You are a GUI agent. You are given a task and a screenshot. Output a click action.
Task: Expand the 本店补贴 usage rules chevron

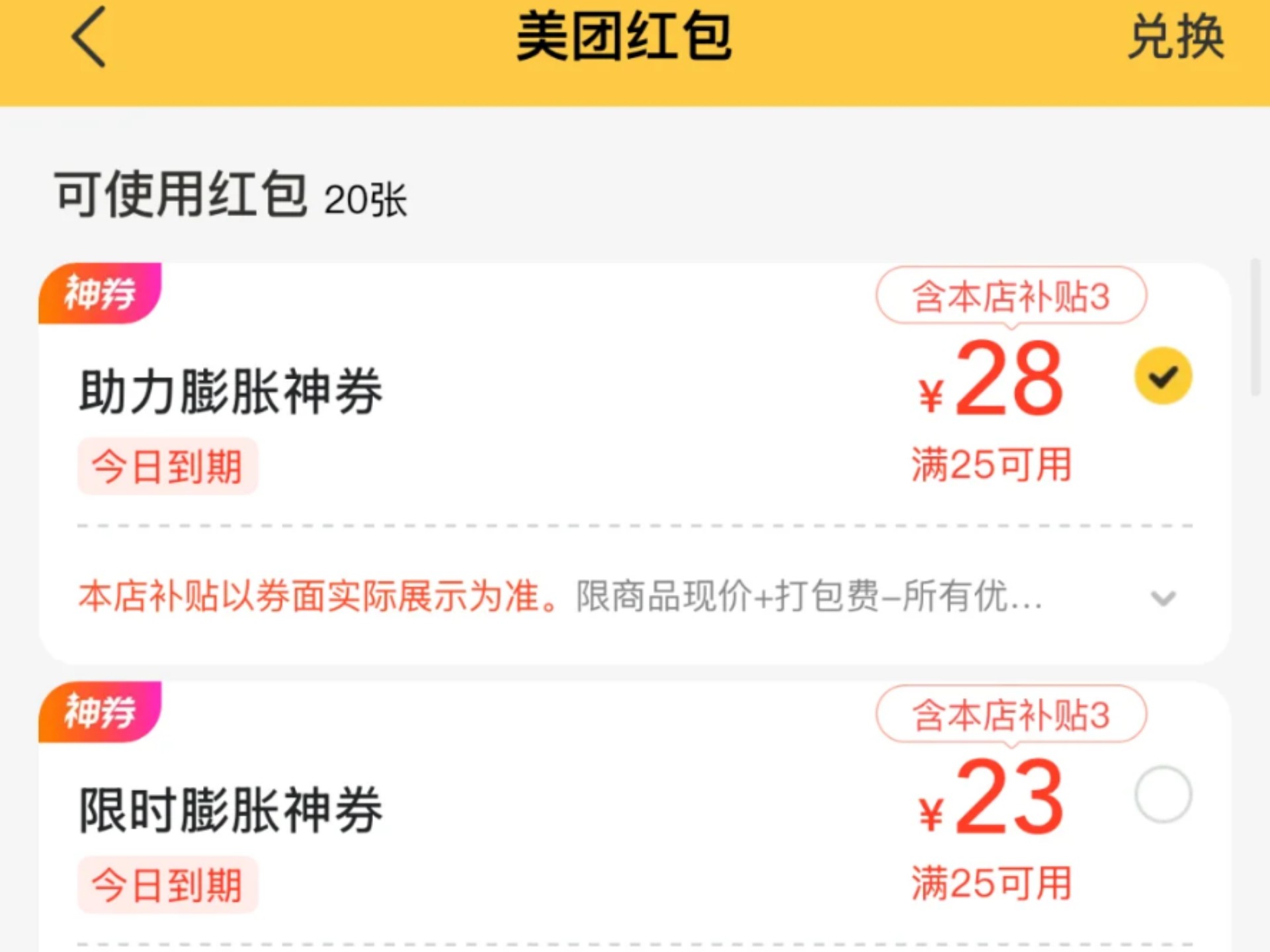pyautogui.click(x=1163, y=598)
